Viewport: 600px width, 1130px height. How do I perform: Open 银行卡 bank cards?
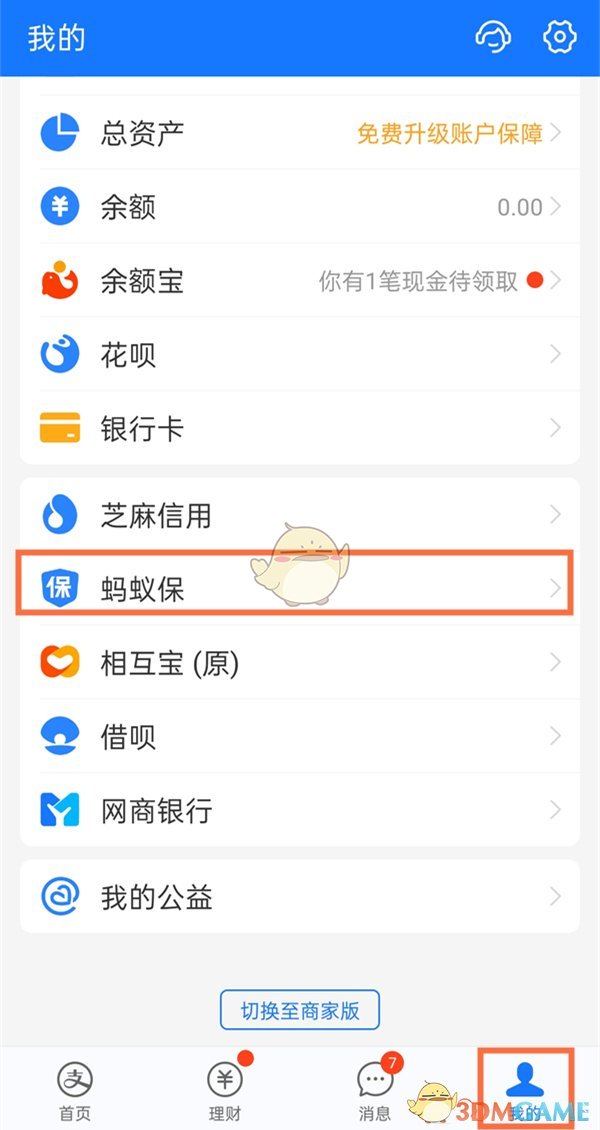click(300, 429)
